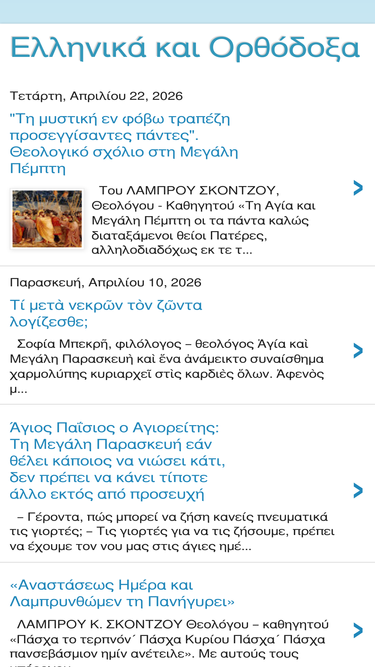Viewport: 375px width, 667px height.
Task: Open the post Τί μετὰ νεκρῶν τὸν ζῶντα λογίζεσθε
Action: (105, 314)
